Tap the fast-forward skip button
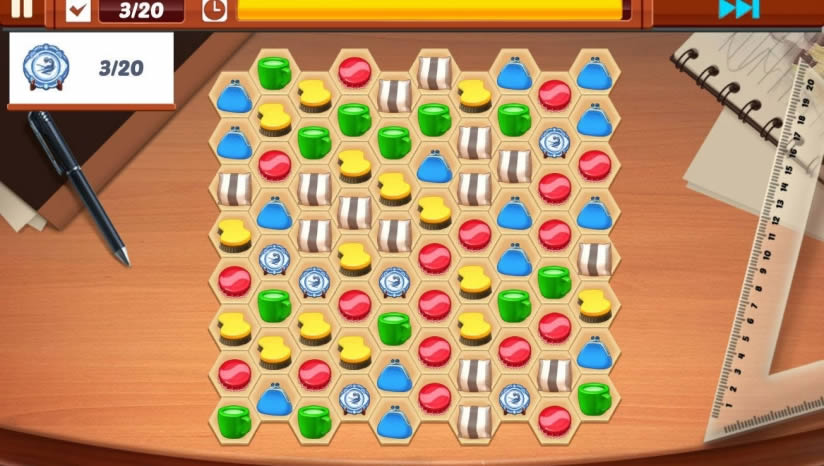Viewport: 824px width, 466px height. click(738, 9)
